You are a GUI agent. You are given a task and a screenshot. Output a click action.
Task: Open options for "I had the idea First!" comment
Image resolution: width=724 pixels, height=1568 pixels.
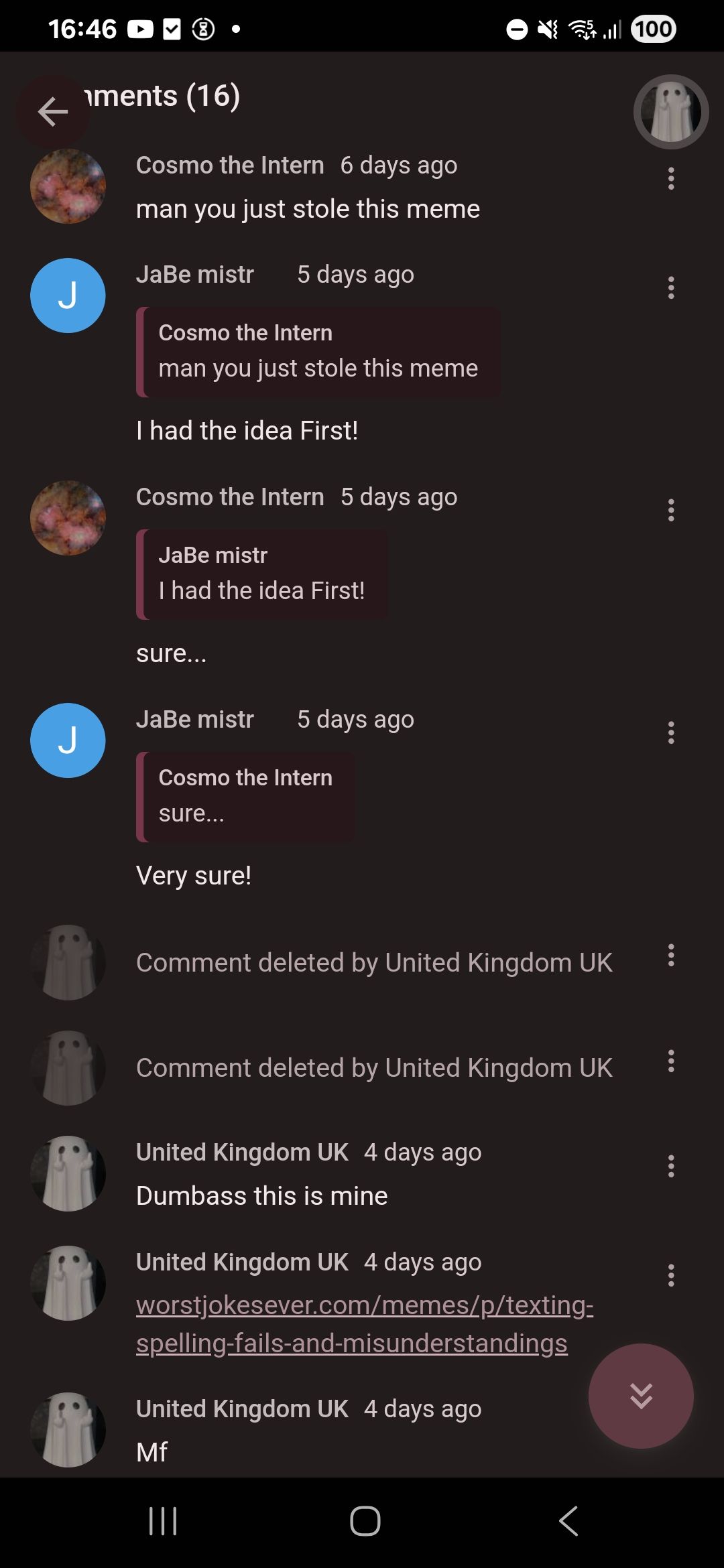pyautogui.click(x=670, y=288)
